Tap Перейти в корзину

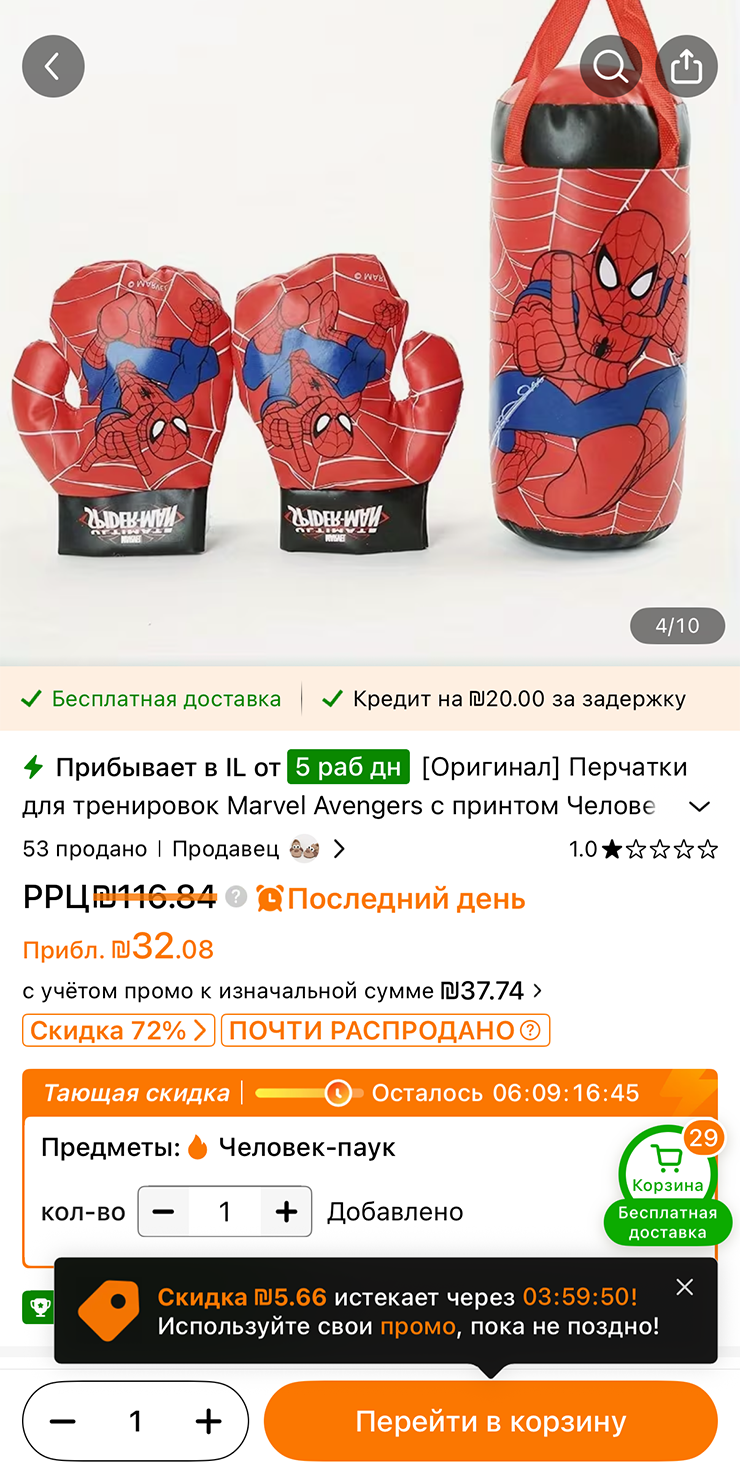(490, 1422)
